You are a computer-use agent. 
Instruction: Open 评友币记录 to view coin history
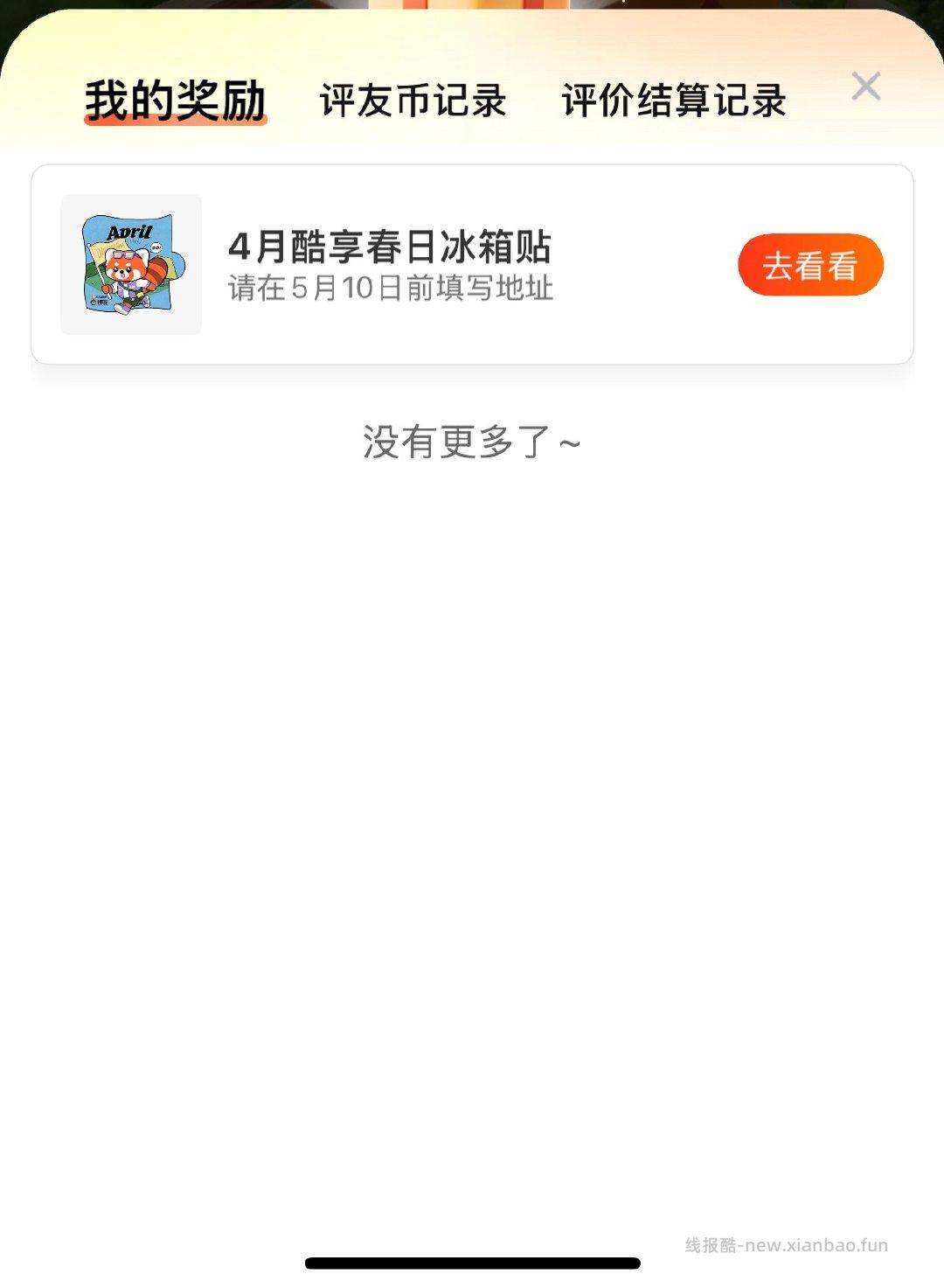click(413, 101)
